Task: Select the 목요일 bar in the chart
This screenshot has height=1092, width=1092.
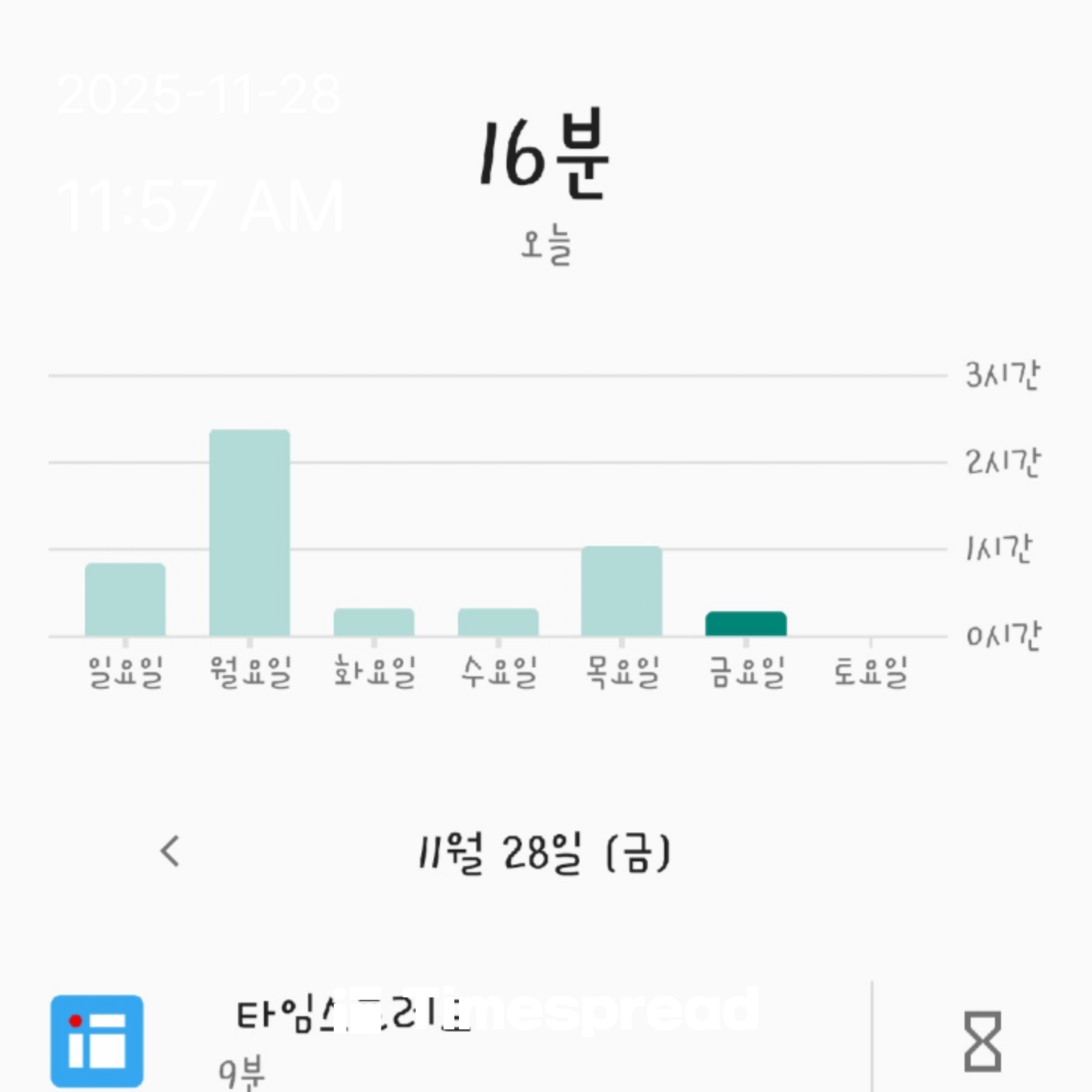Action: tap(622, 591)
